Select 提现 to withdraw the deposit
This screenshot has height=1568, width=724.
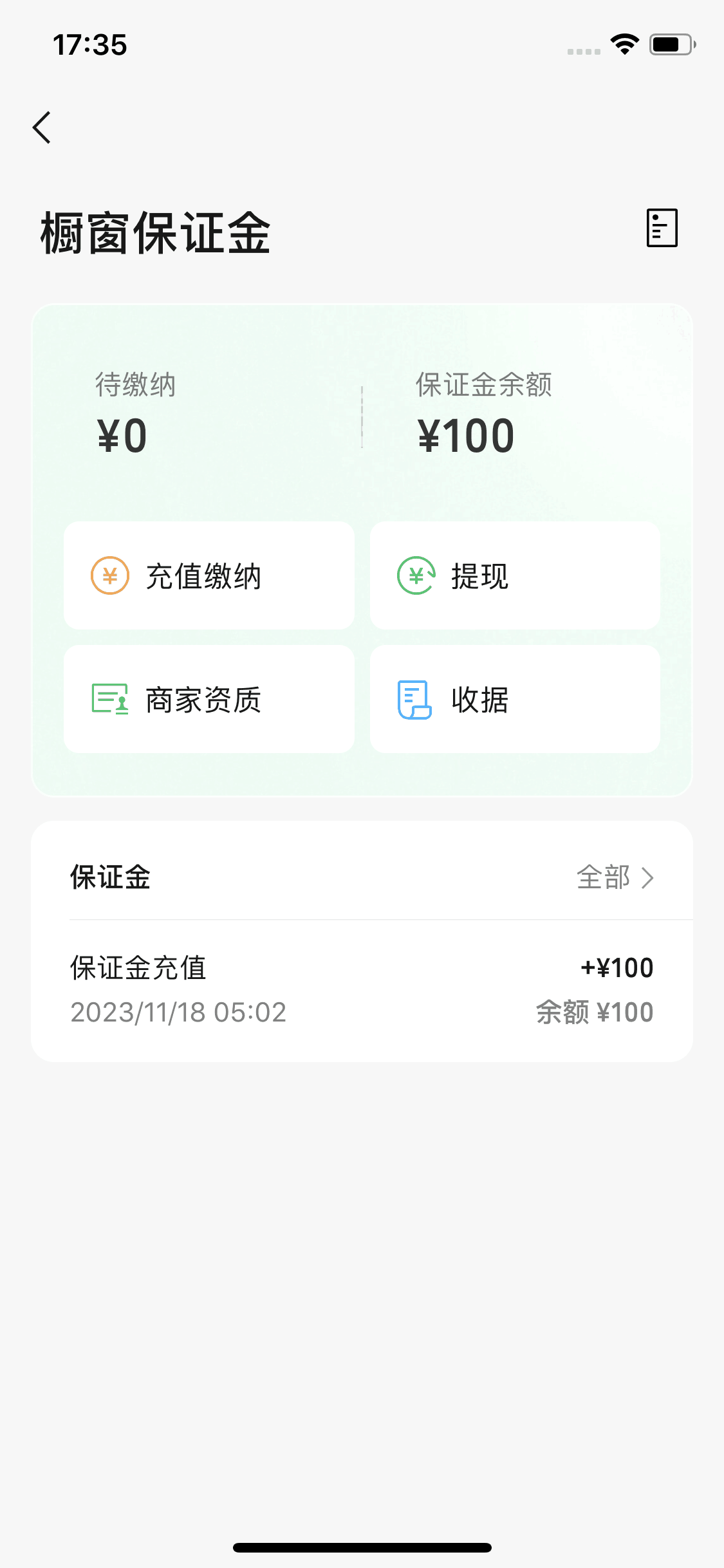coord(515,575)
